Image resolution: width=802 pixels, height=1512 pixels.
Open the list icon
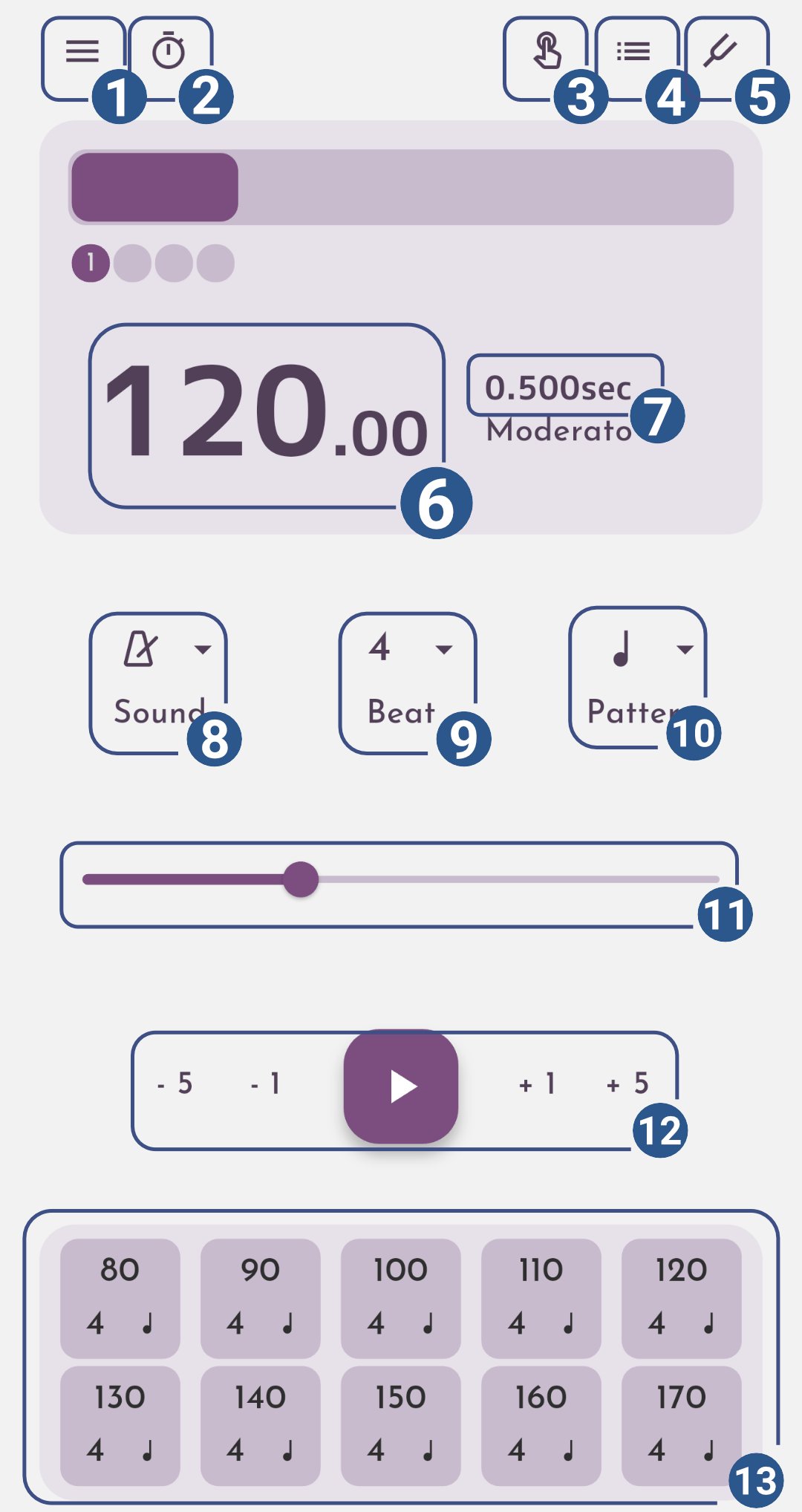pos(633,51)
